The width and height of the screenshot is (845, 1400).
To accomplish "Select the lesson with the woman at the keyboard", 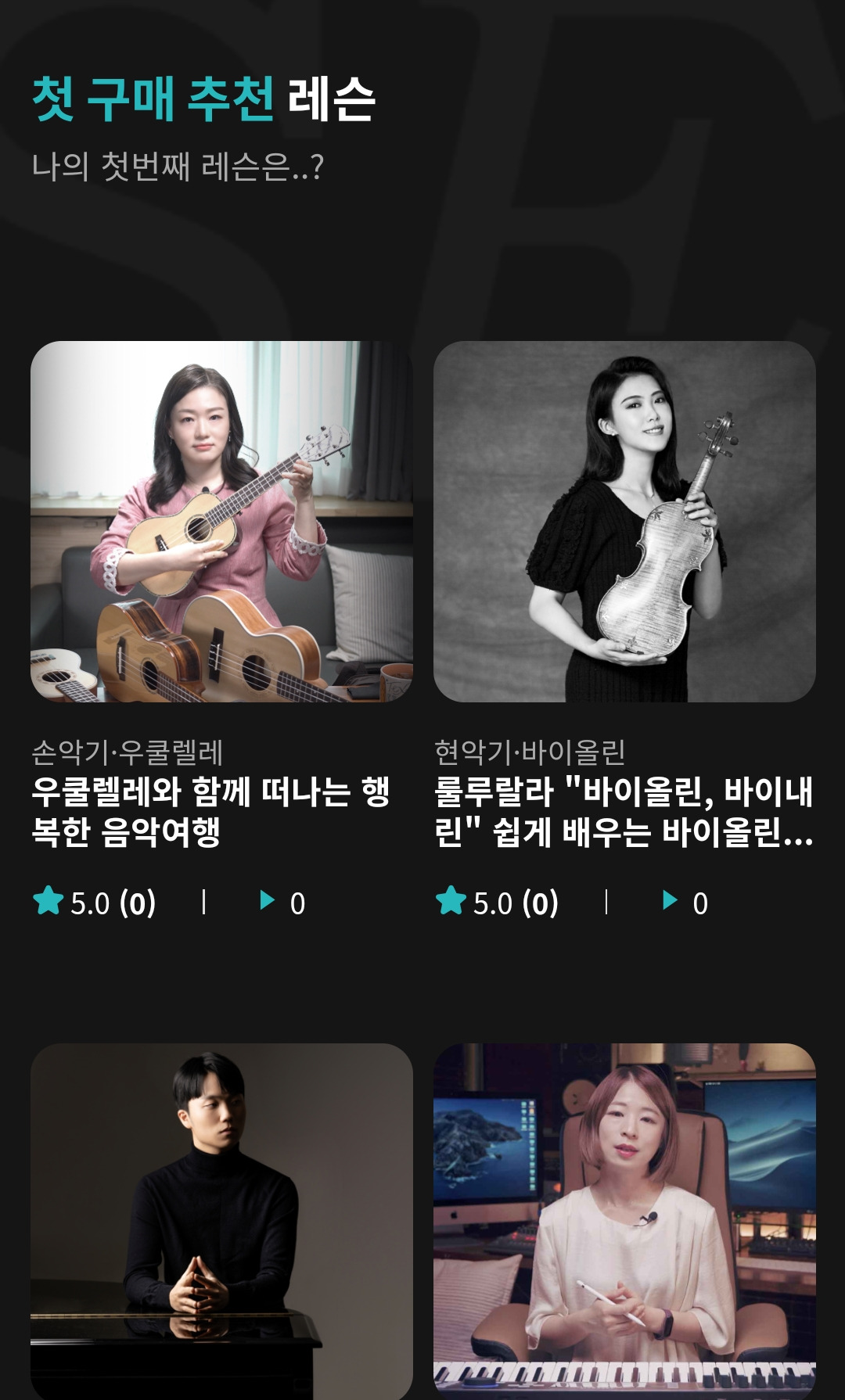I will point(624,1220).
